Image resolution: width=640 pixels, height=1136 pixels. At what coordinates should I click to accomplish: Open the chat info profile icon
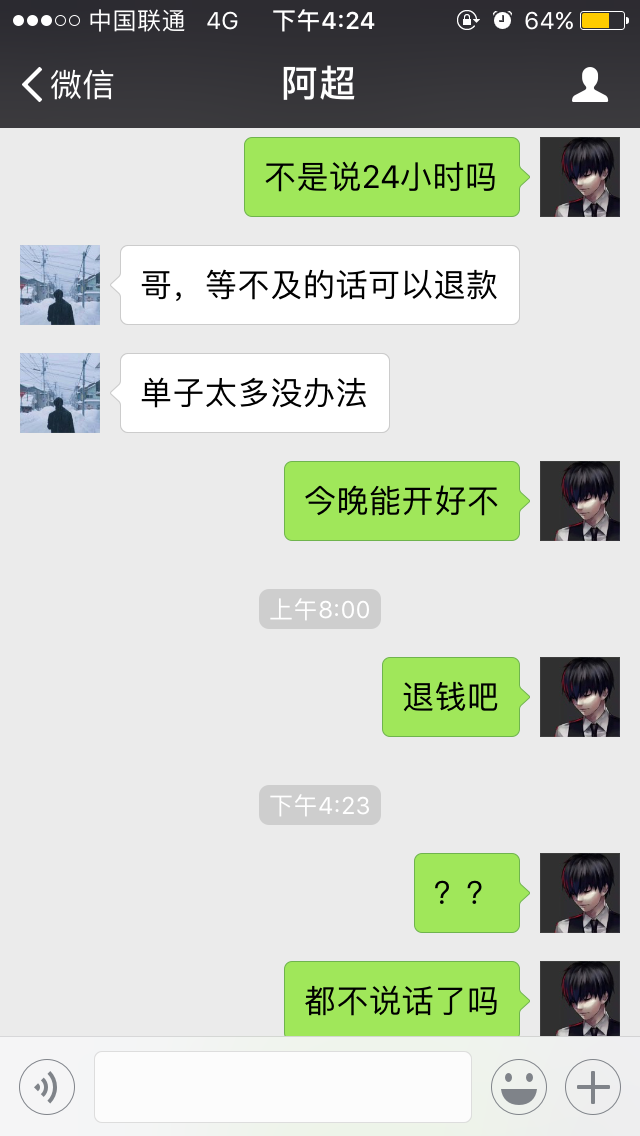589,84
